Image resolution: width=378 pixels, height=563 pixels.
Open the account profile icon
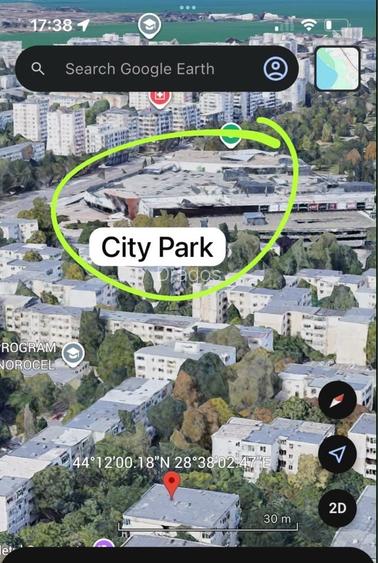pyautogui.click(x=275, y=68)
